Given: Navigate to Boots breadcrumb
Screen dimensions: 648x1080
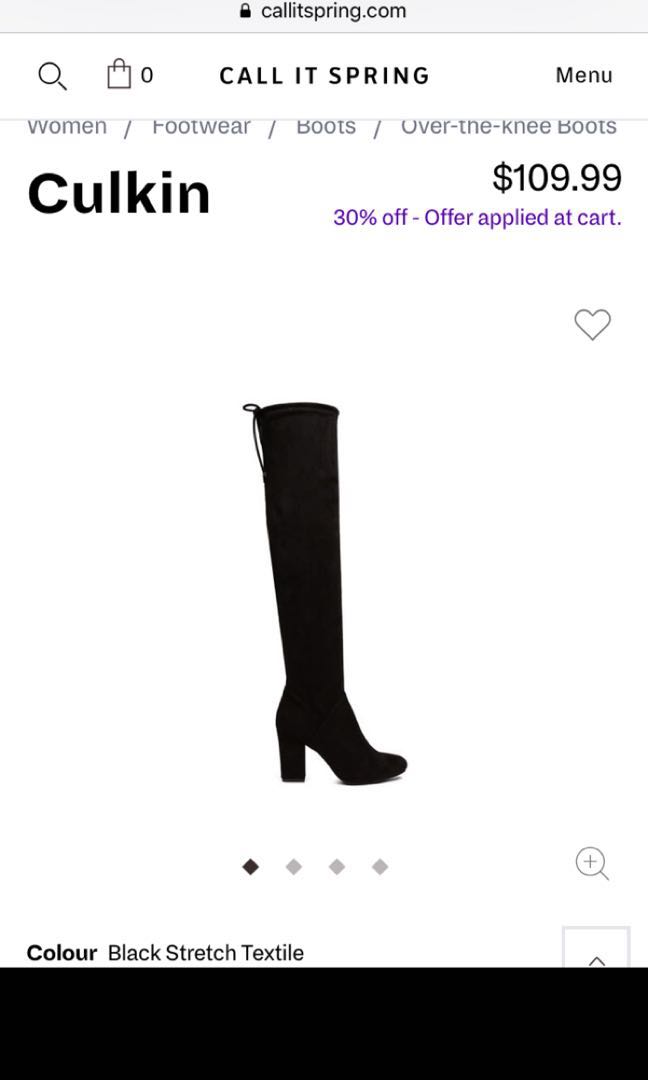Looking at the screenshot, I should 326,127.
